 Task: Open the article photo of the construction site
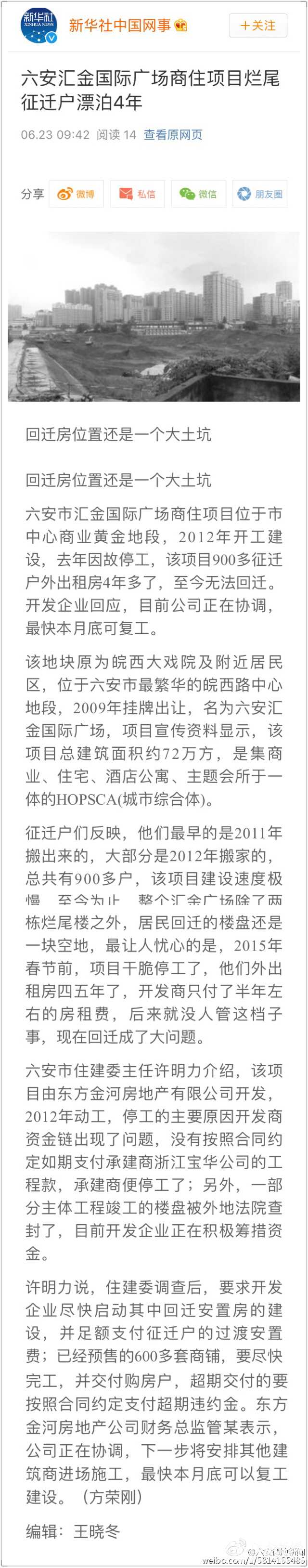pyautogui.click(x=154, y=316)
